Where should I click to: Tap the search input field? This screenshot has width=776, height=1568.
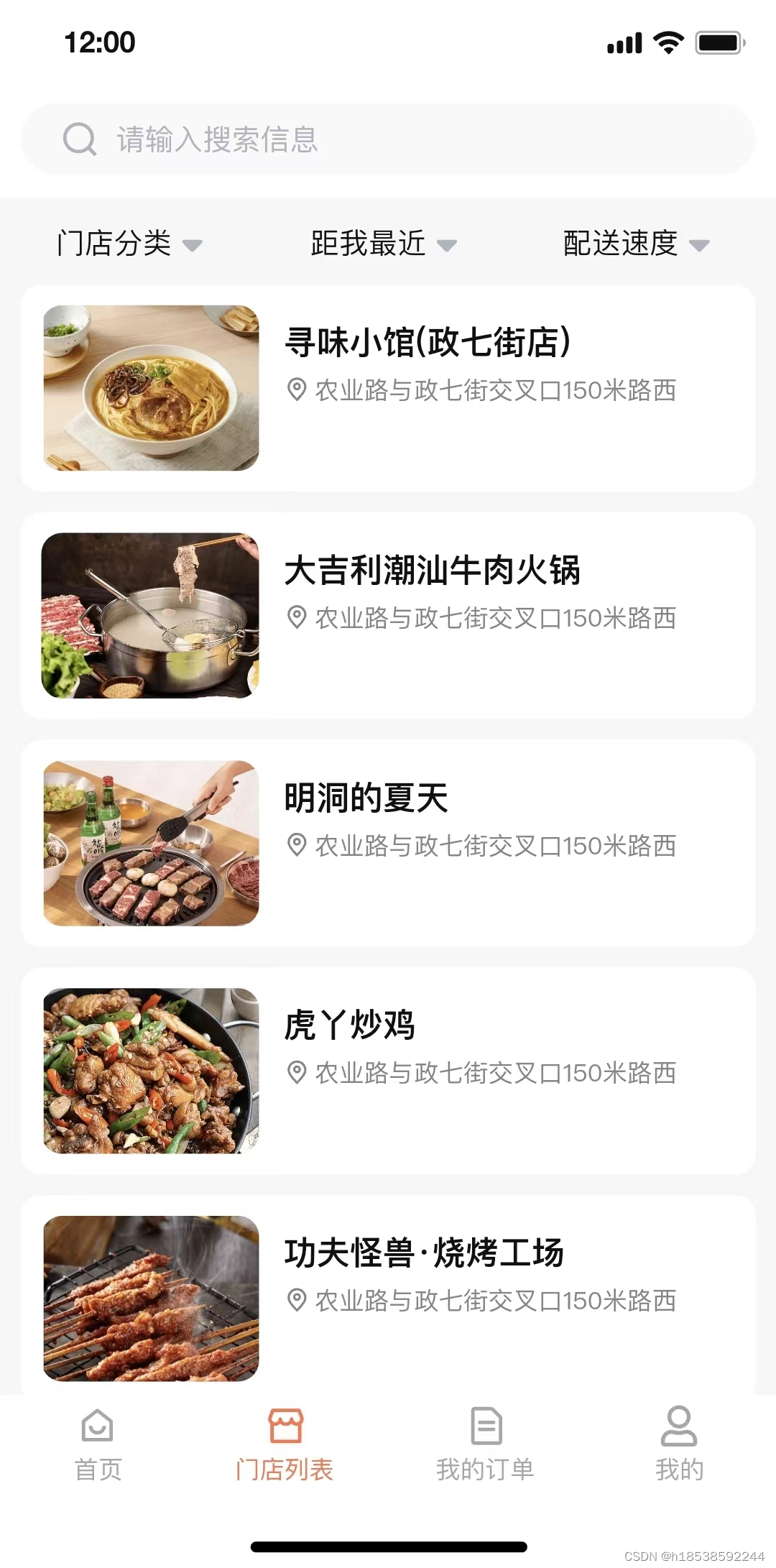click(359, 141)
